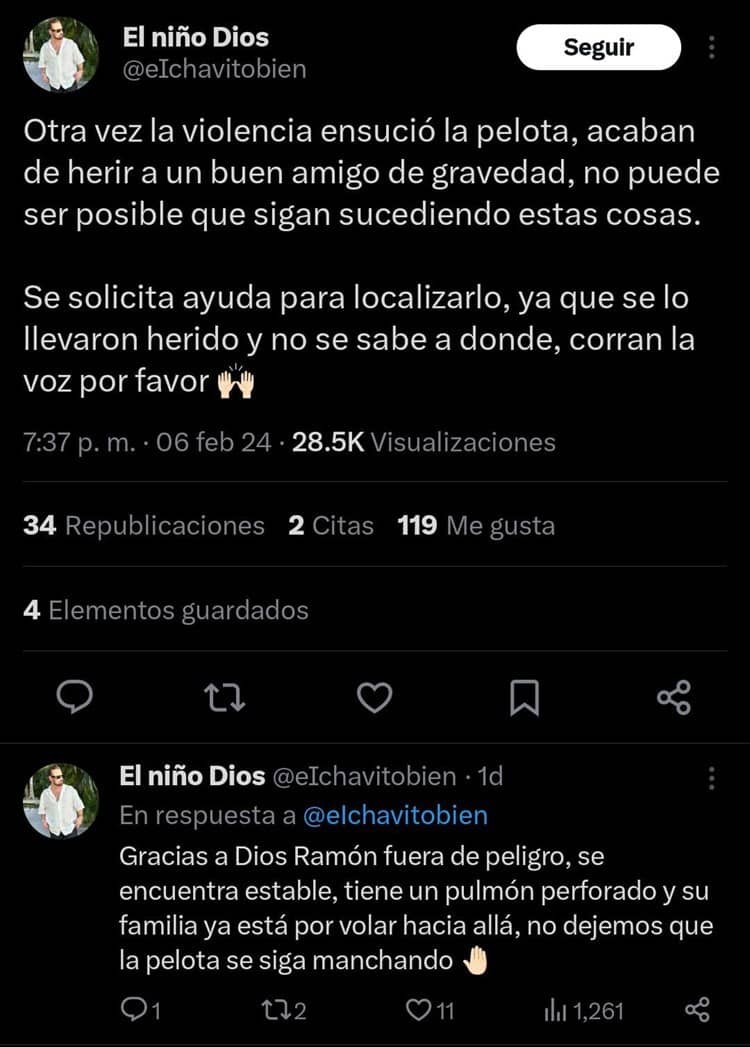
Task: Open the main tweet author's profile picture
Action: point(61,54)
